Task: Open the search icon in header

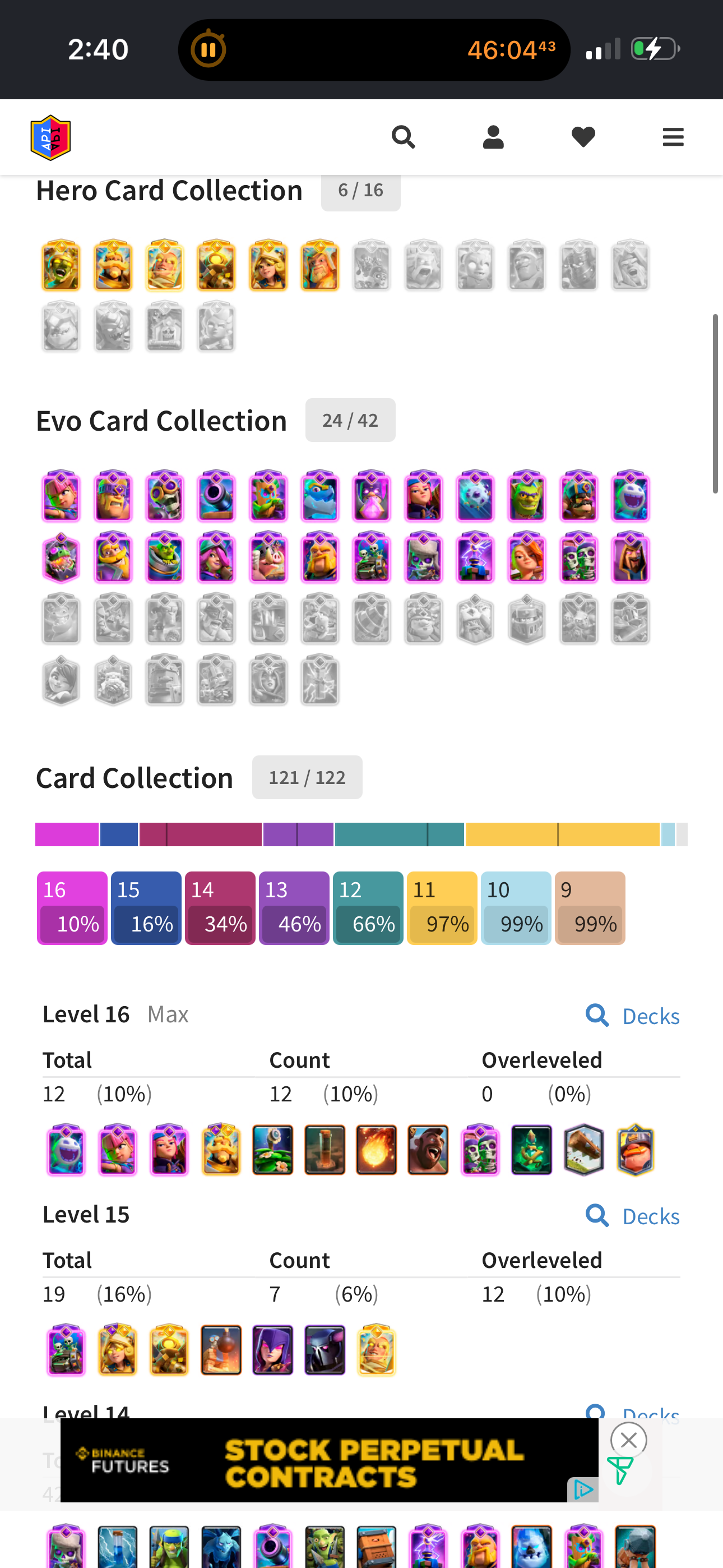Action: coord(403,137)
